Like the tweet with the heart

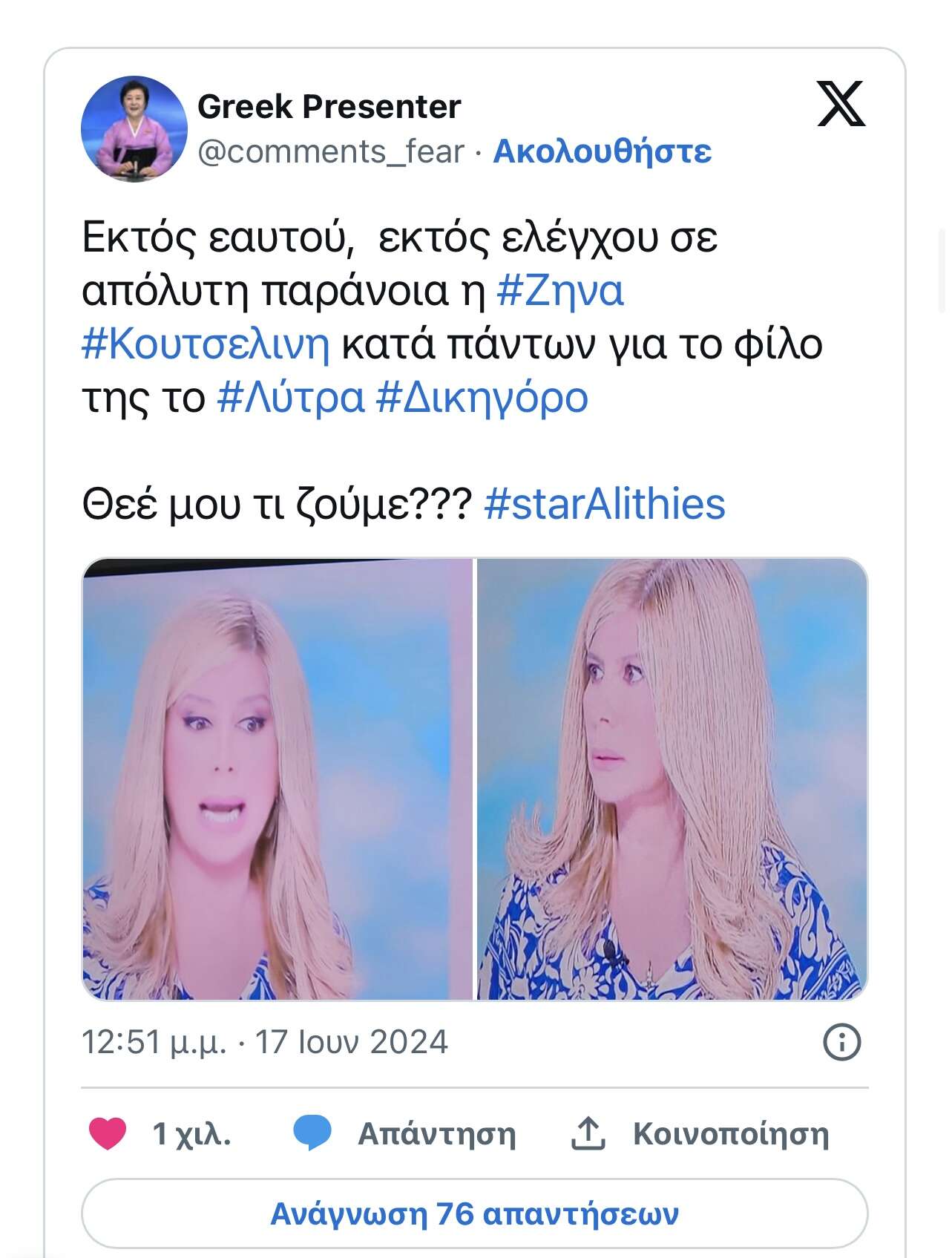click(x=108, y=1133)
